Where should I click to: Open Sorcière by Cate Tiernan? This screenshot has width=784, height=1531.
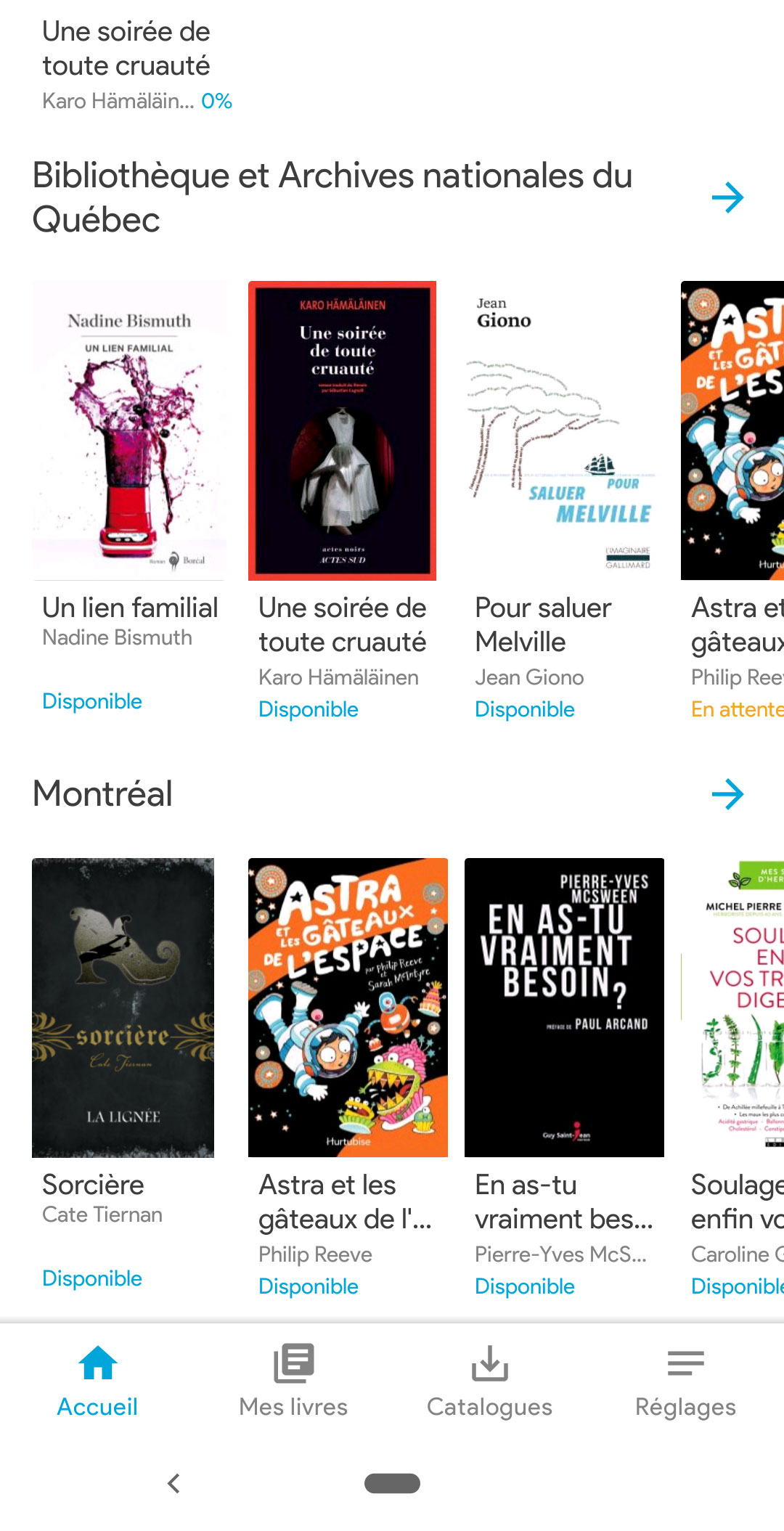coord(123,1008)
